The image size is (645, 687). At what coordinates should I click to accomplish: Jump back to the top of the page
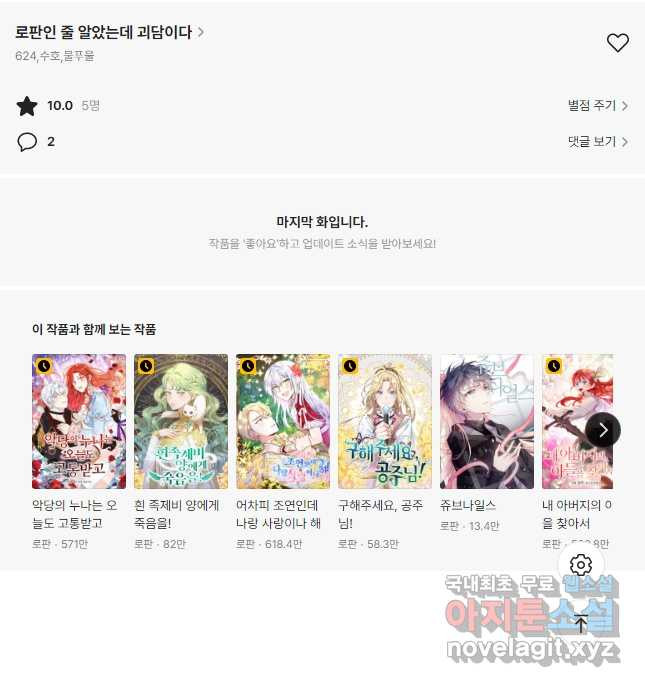pos(581,623)
